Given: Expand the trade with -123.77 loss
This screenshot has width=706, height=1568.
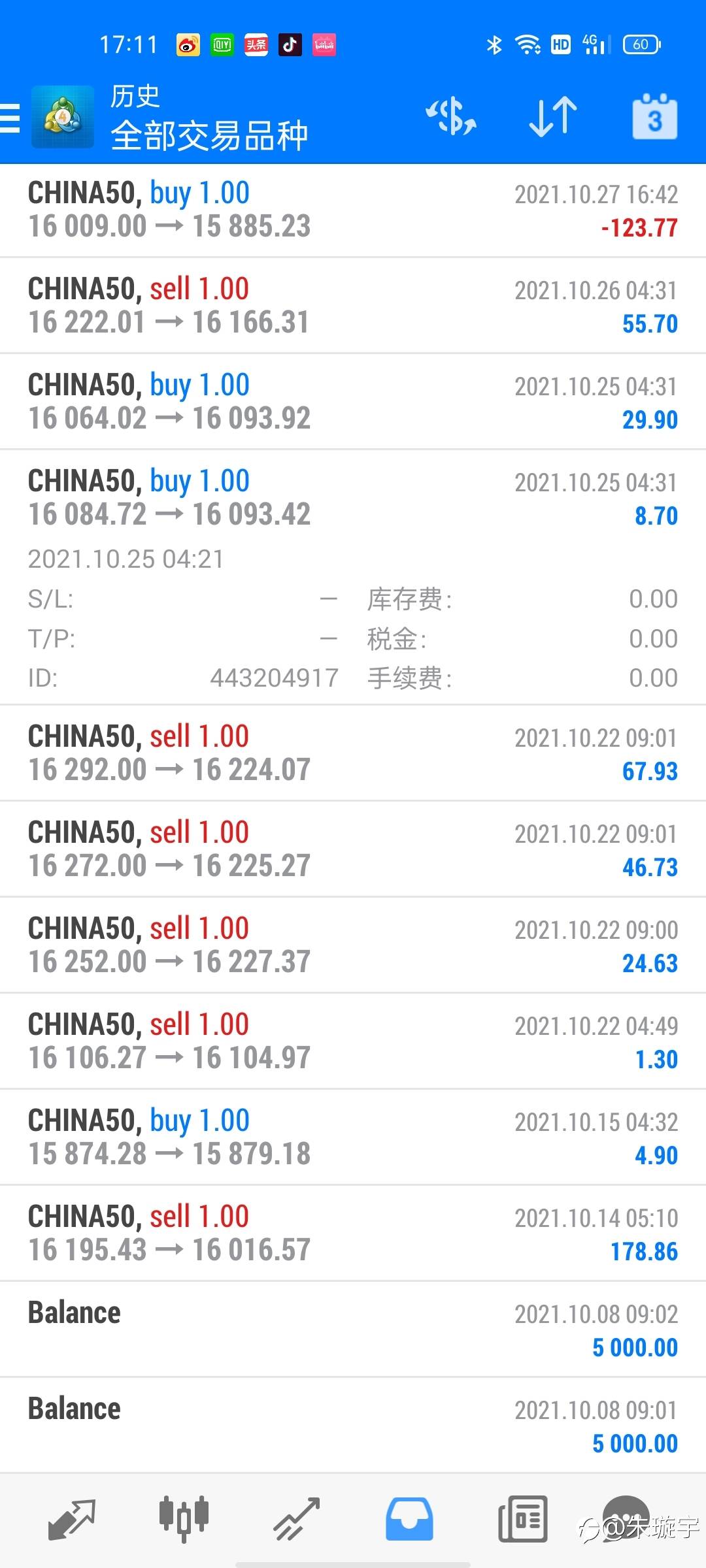Looking at the screenshot, I should [353, 210].
